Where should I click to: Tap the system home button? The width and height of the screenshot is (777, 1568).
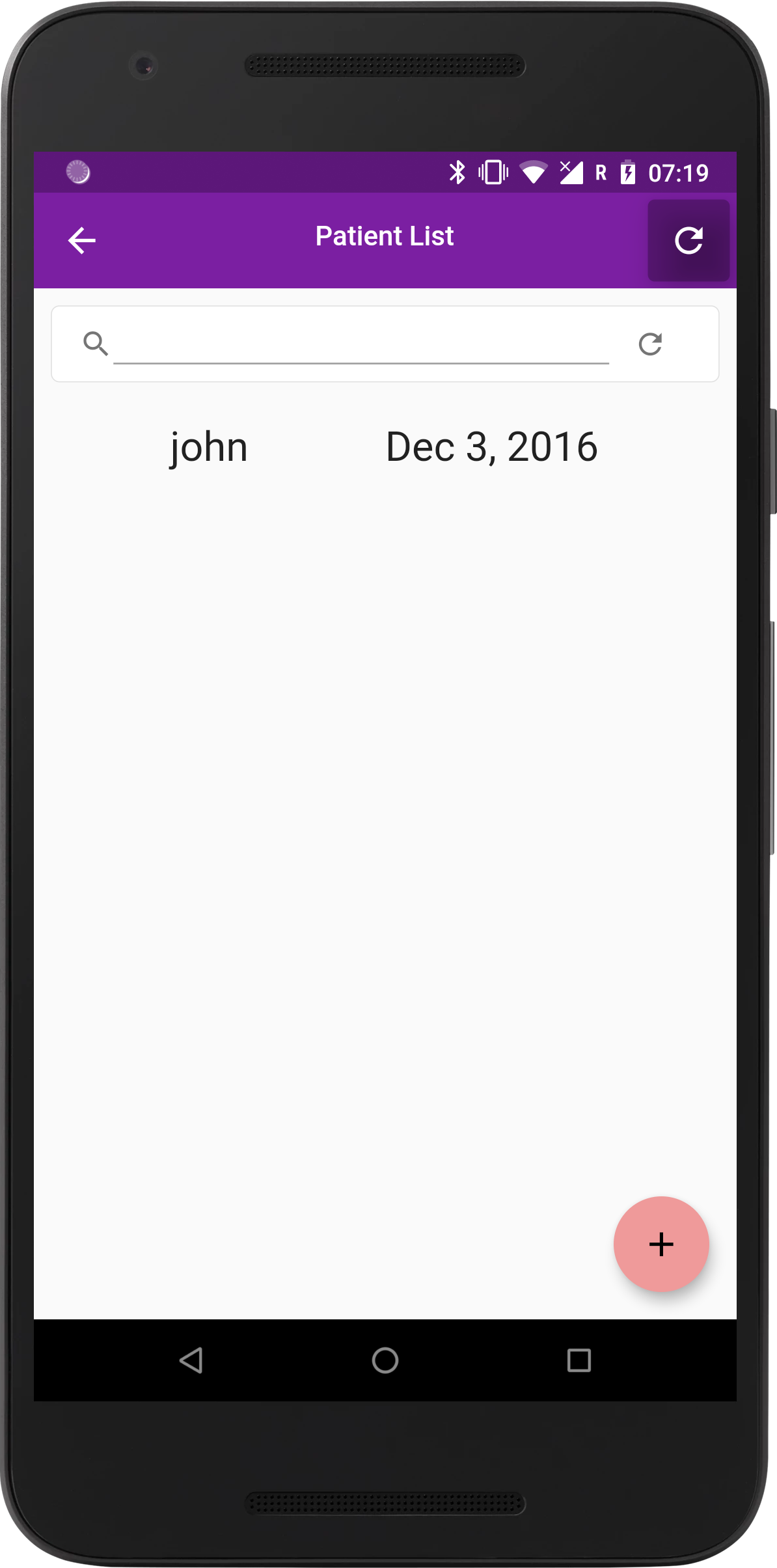[385, 1360]
